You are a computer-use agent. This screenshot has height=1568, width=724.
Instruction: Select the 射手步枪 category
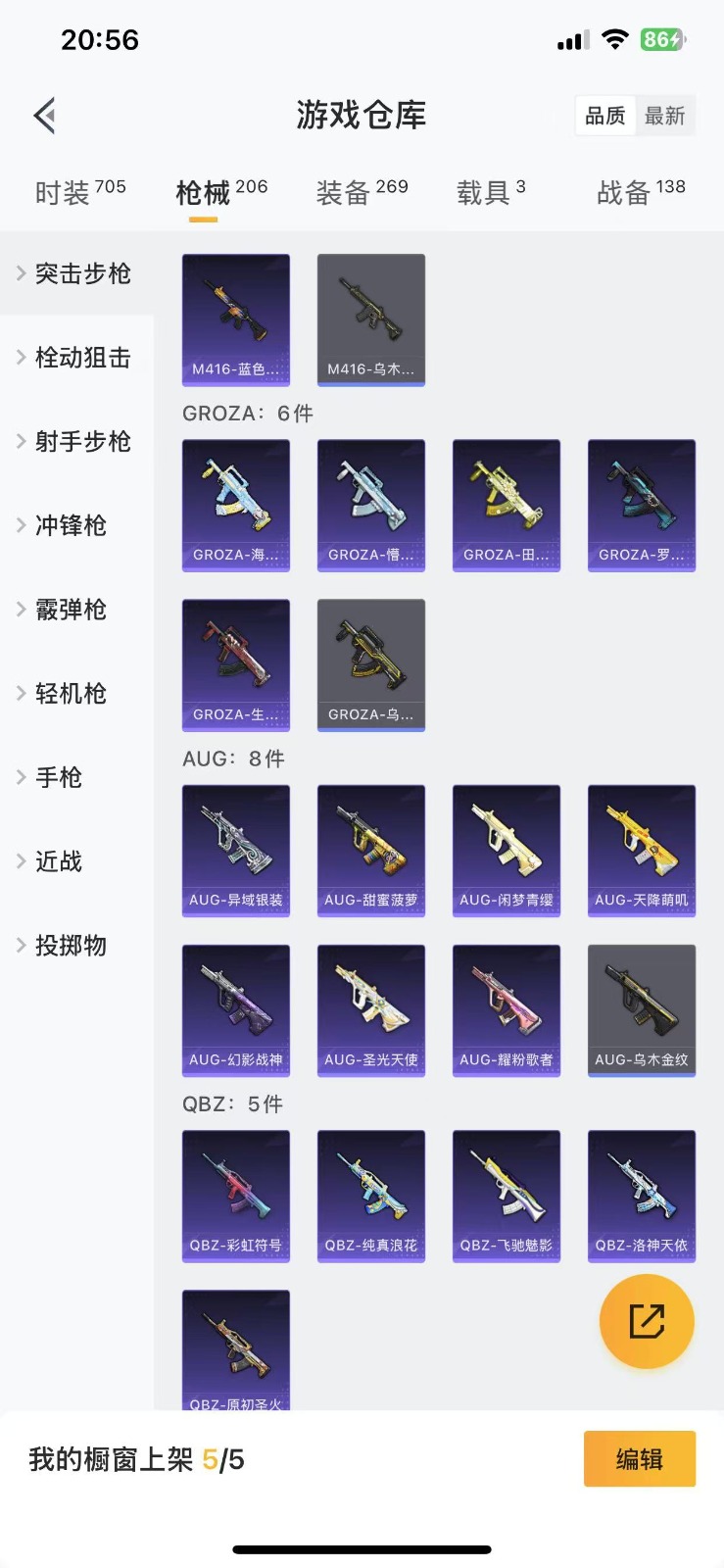pyautogui.click(x=82, y=442)
